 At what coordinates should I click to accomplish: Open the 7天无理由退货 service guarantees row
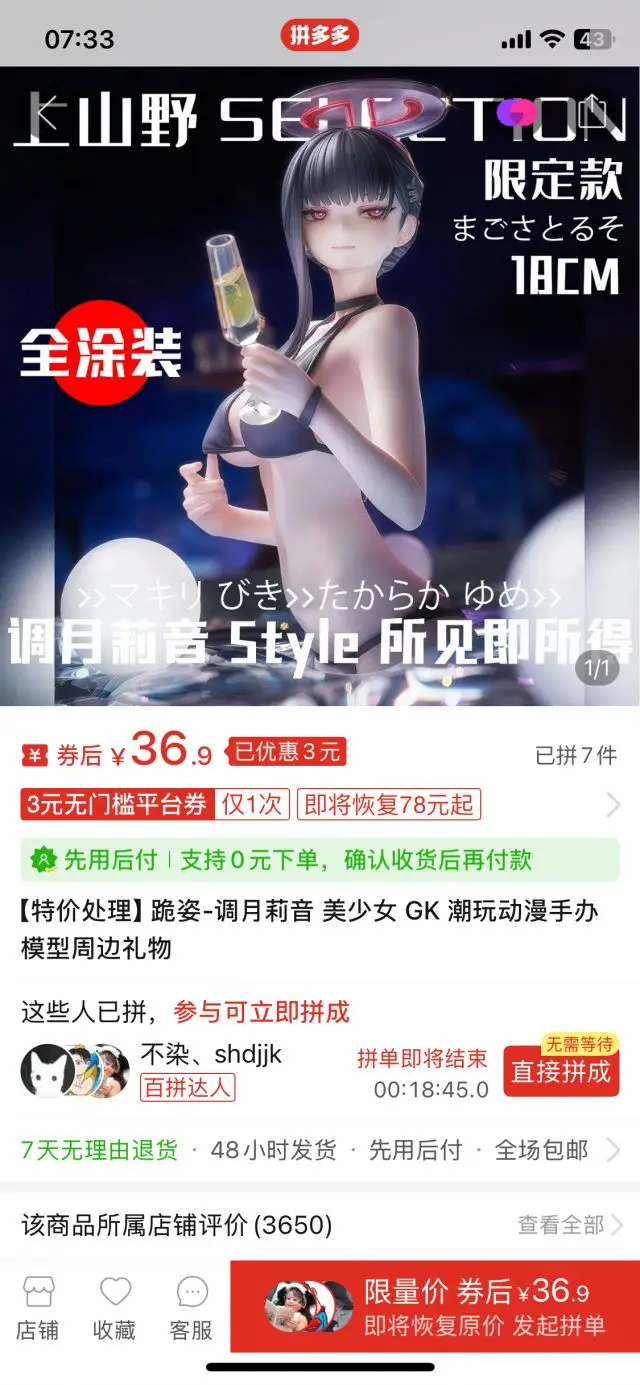click(320, 1150)
